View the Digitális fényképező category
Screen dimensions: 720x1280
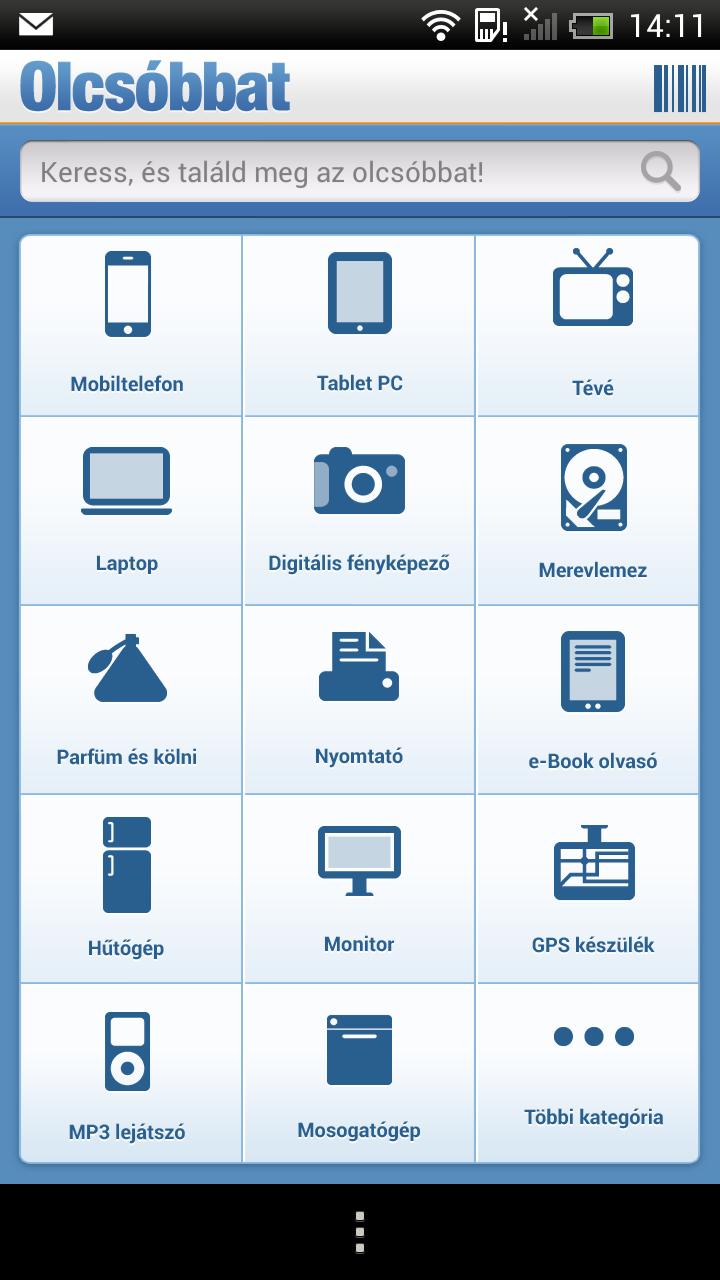click(359, 510)
